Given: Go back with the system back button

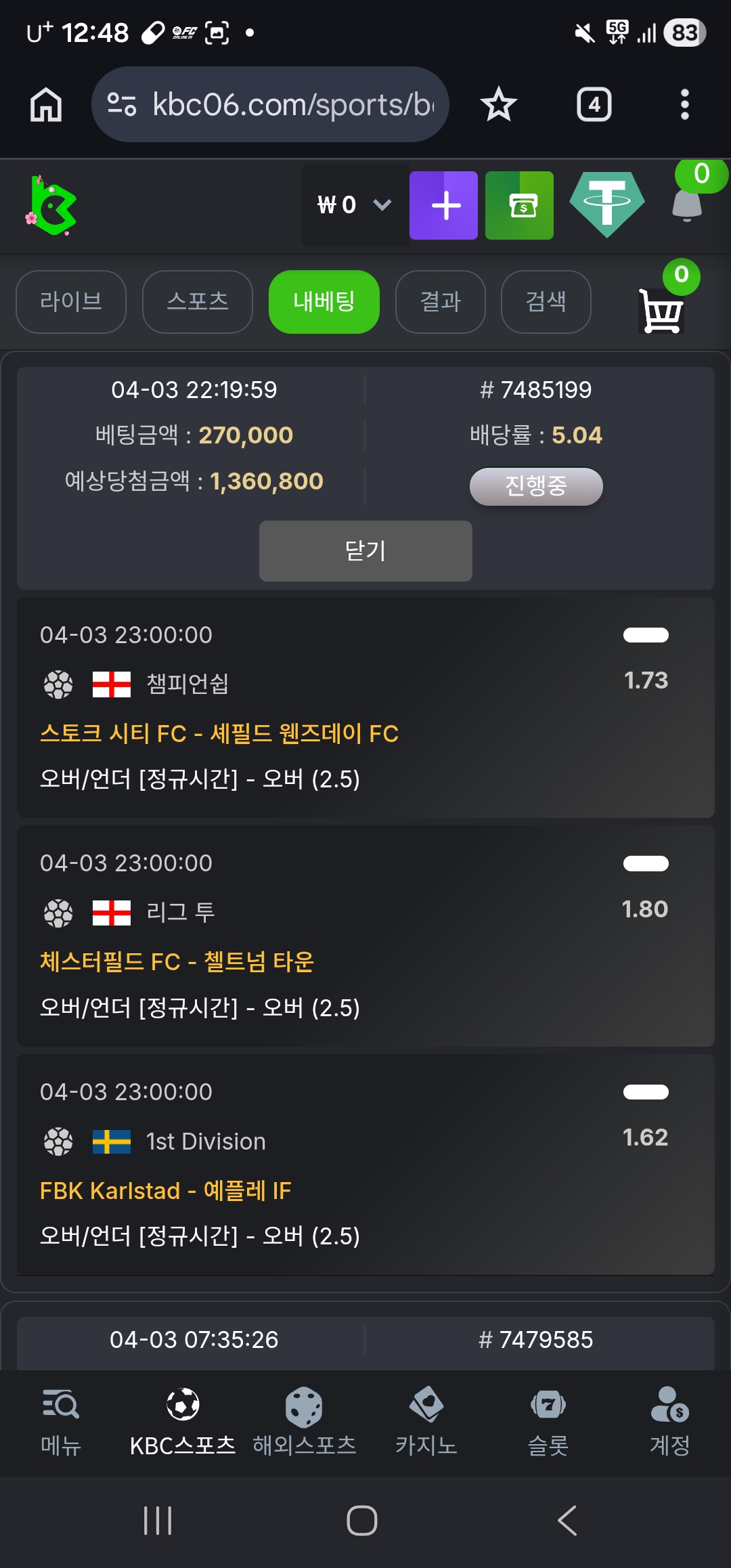Looking at the screenshot, I should [x=567, y=1521].
